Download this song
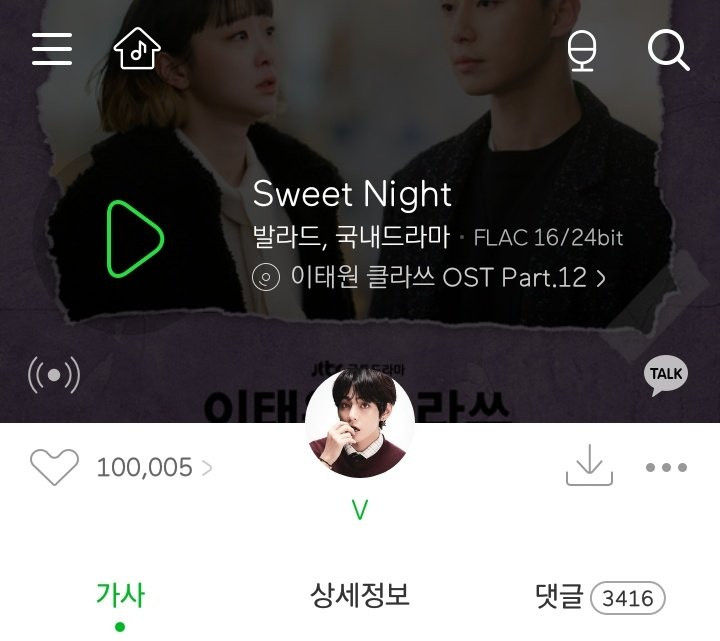This screenshot has height=641, width=720. (589, 465)
